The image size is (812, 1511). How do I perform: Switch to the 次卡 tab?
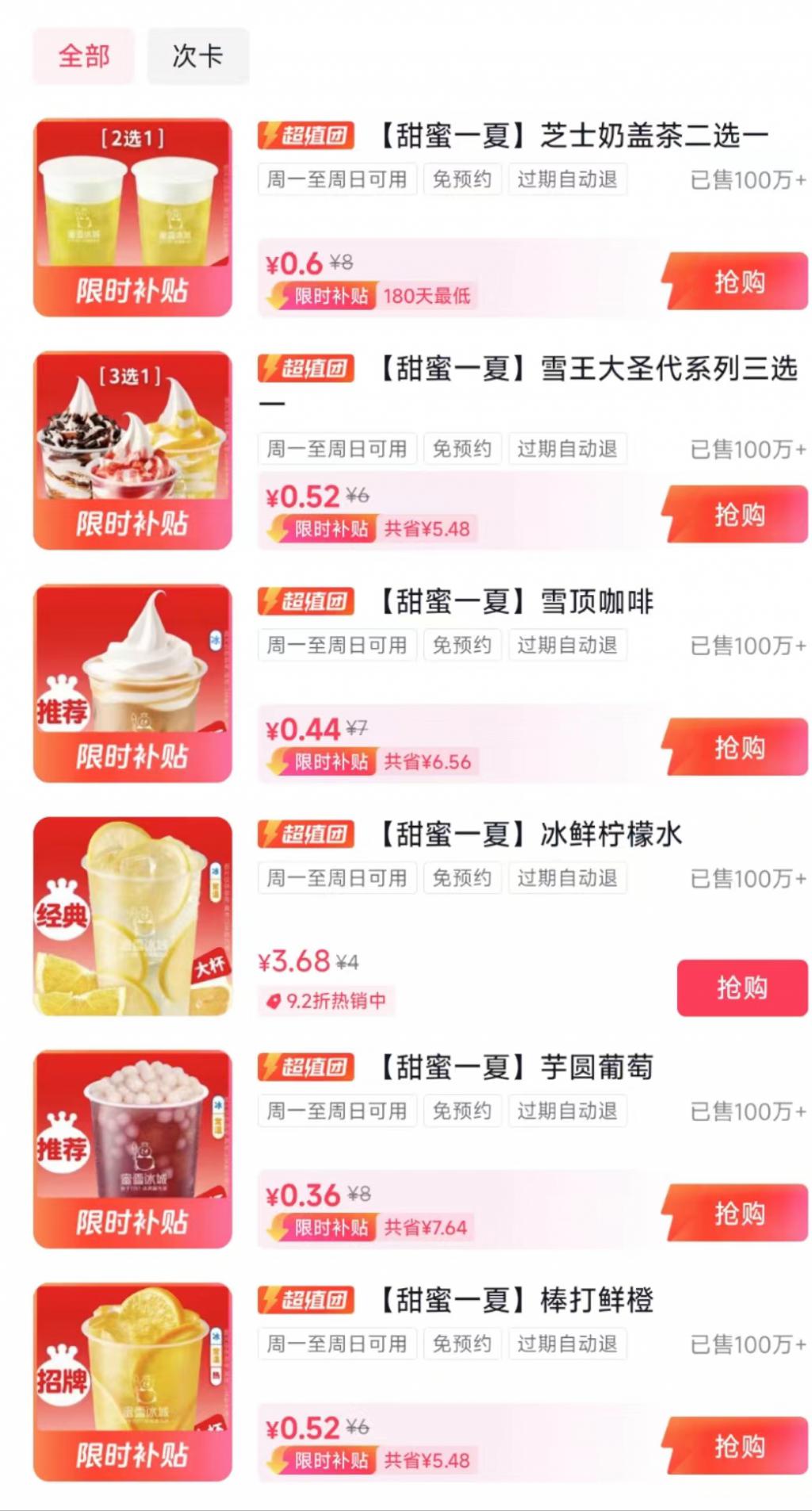(197, 56)
